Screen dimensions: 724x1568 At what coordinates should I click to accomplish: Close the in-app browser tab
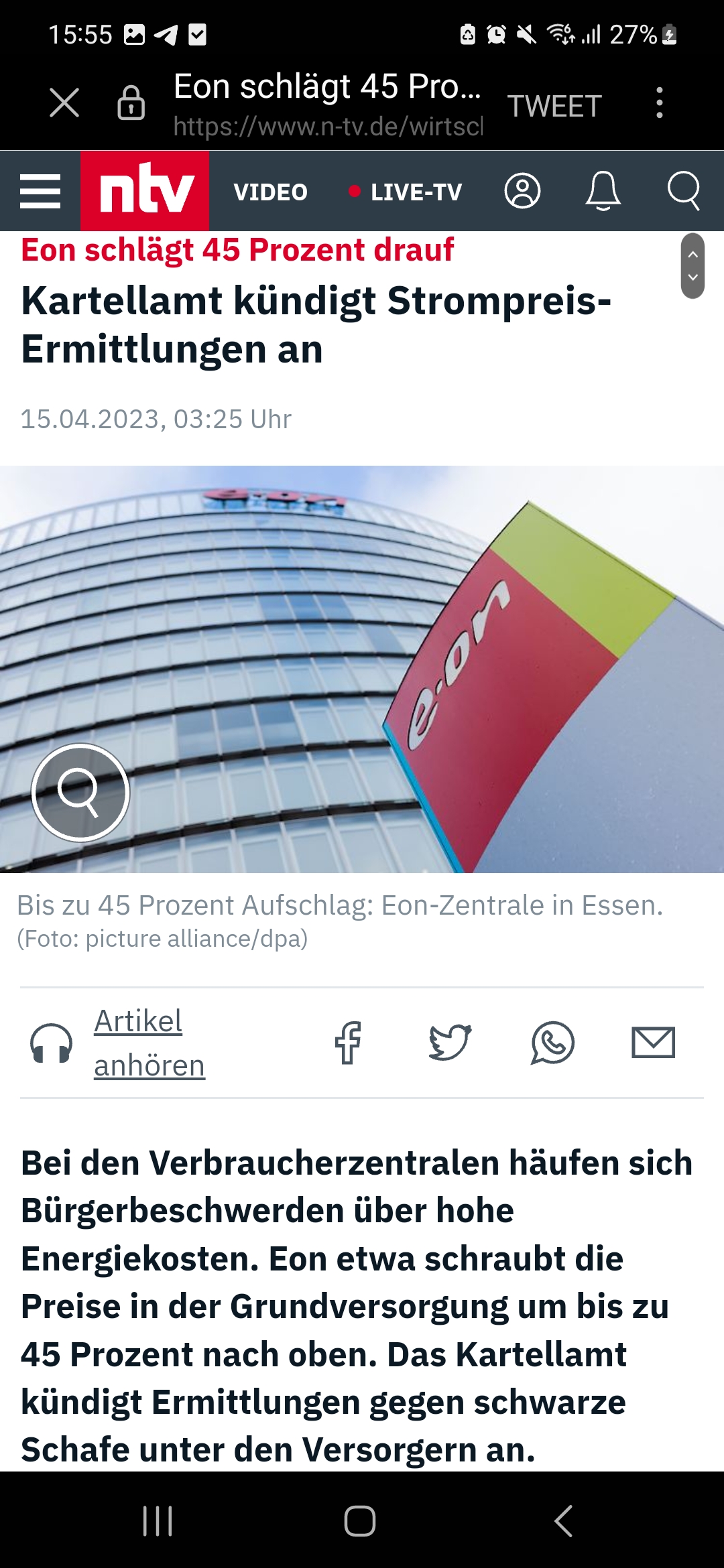click(x=64, y=103)
